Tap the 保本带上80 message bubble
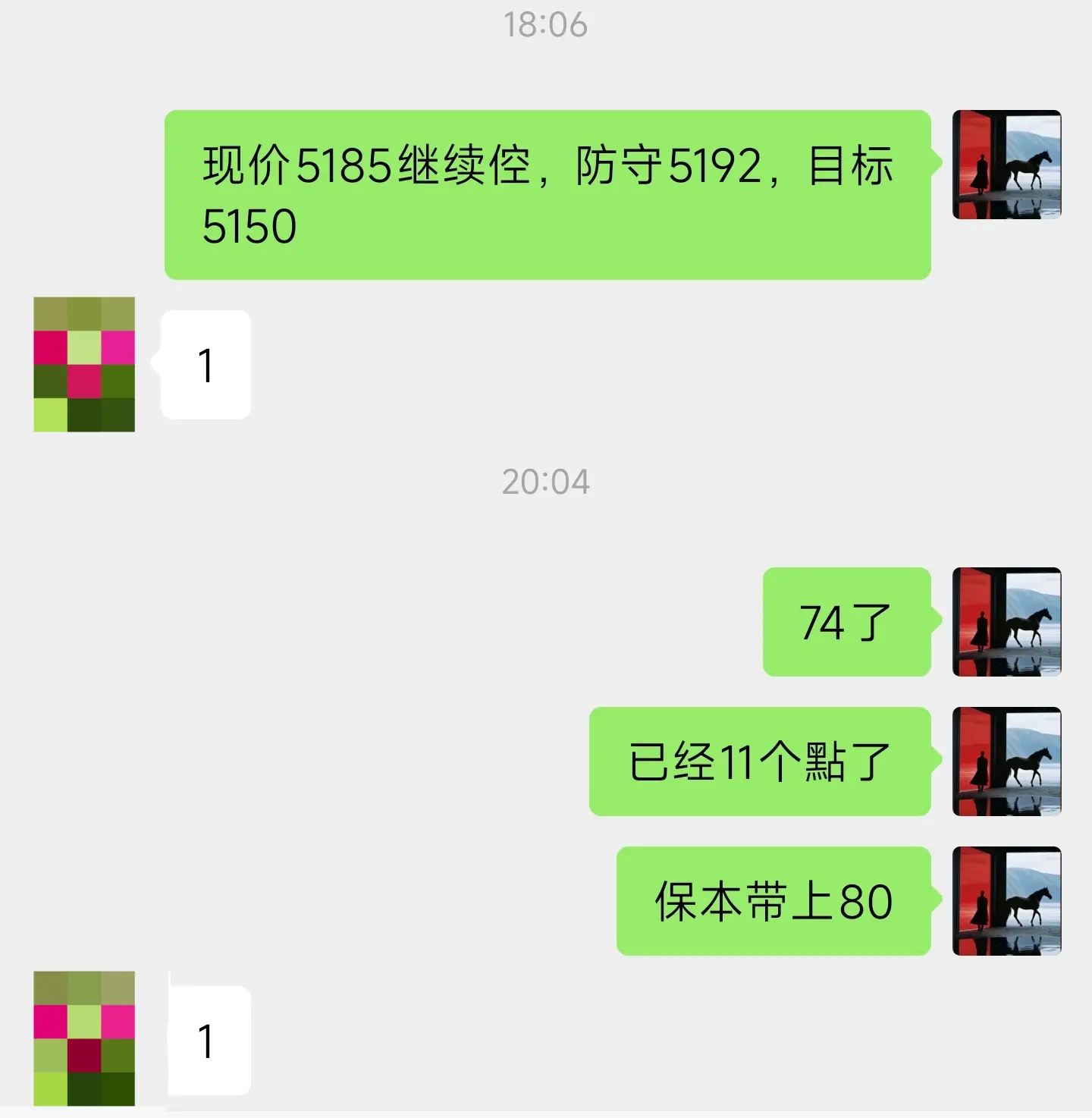The height and width of the screenshot is (1118, 1092). click(x=773, y=903)
